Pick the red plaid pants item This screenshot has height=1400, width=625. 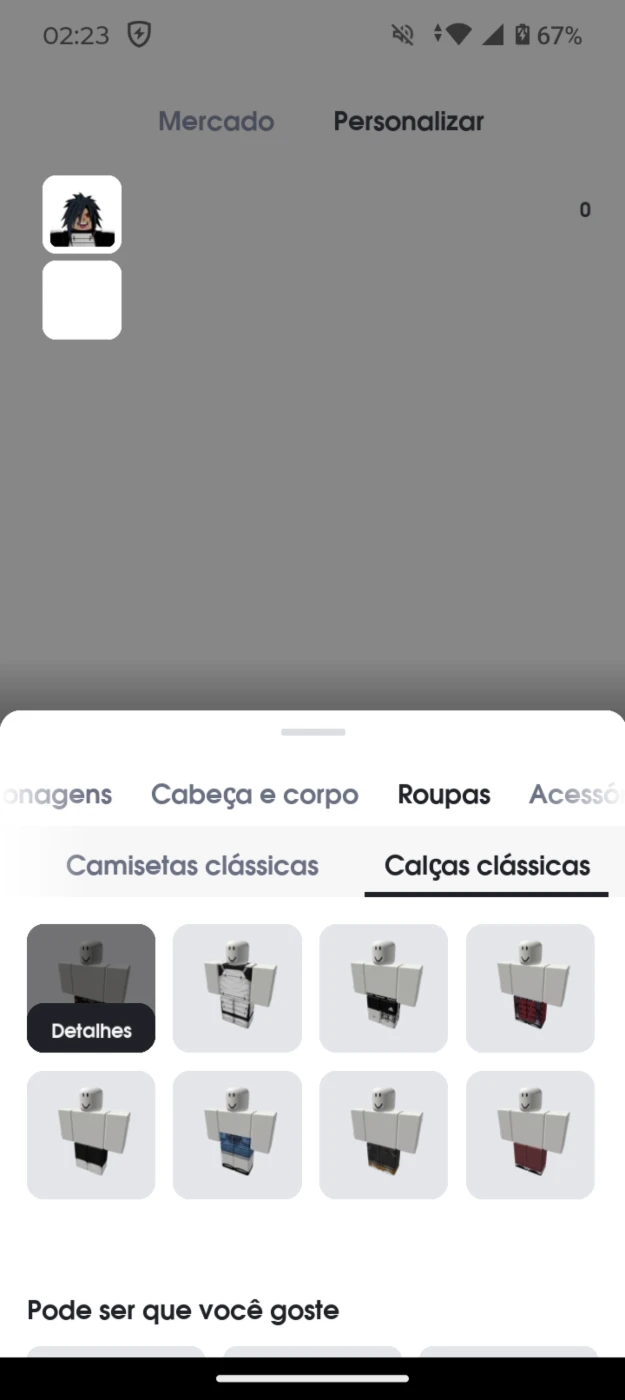point(530,988)
